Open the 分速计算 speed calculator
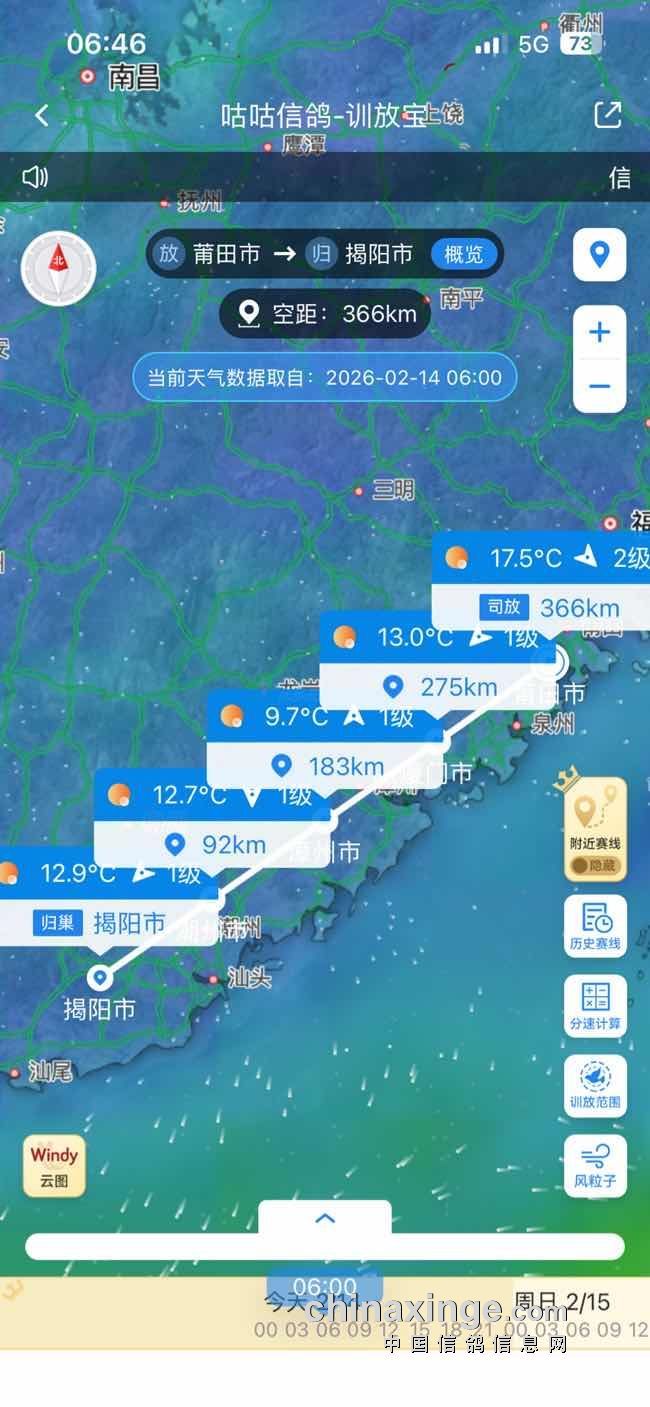The width and height of the screenshot is (650, 1407). pos(595,1006)
